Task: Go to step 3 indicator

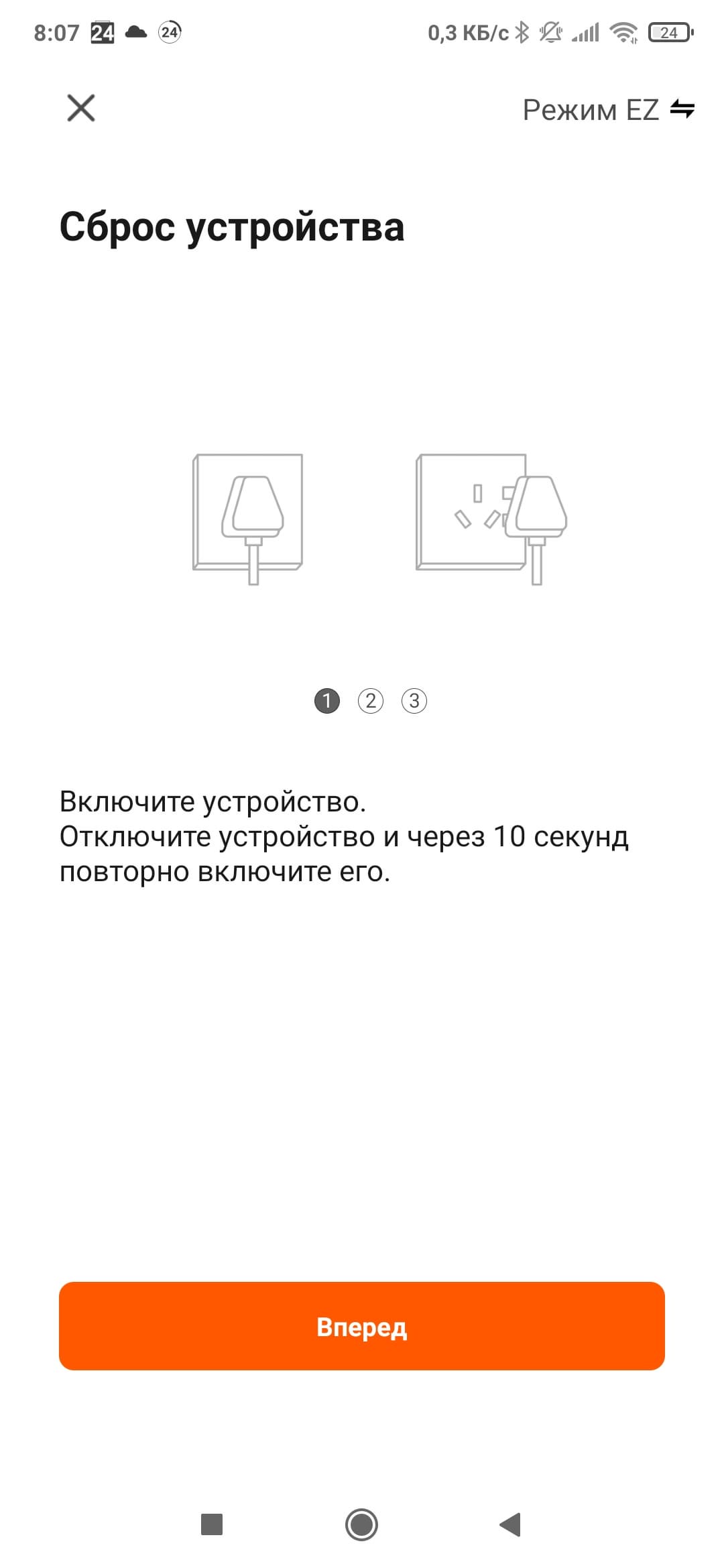Action: (414, 701)
